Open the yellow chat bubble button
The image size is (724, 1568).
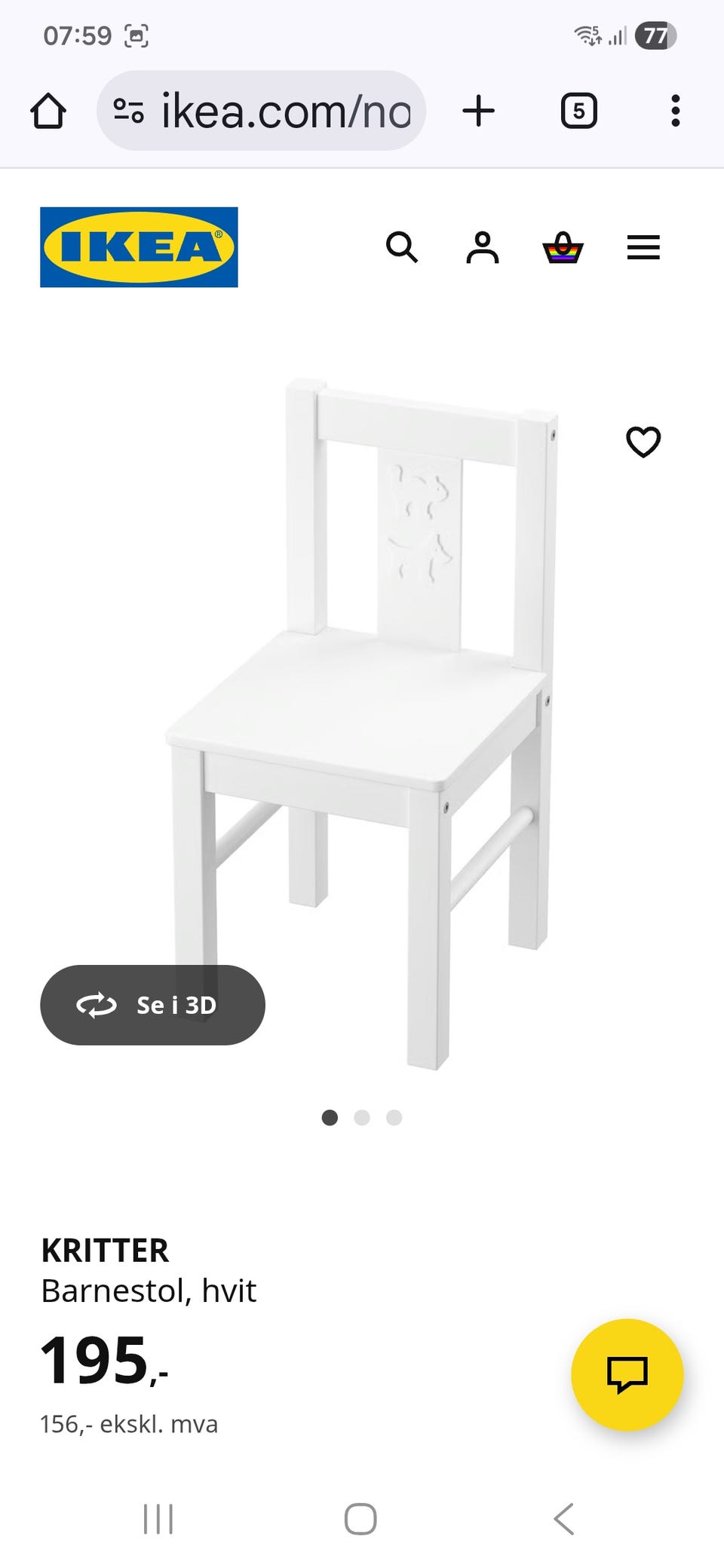(x=627, y=1374)
